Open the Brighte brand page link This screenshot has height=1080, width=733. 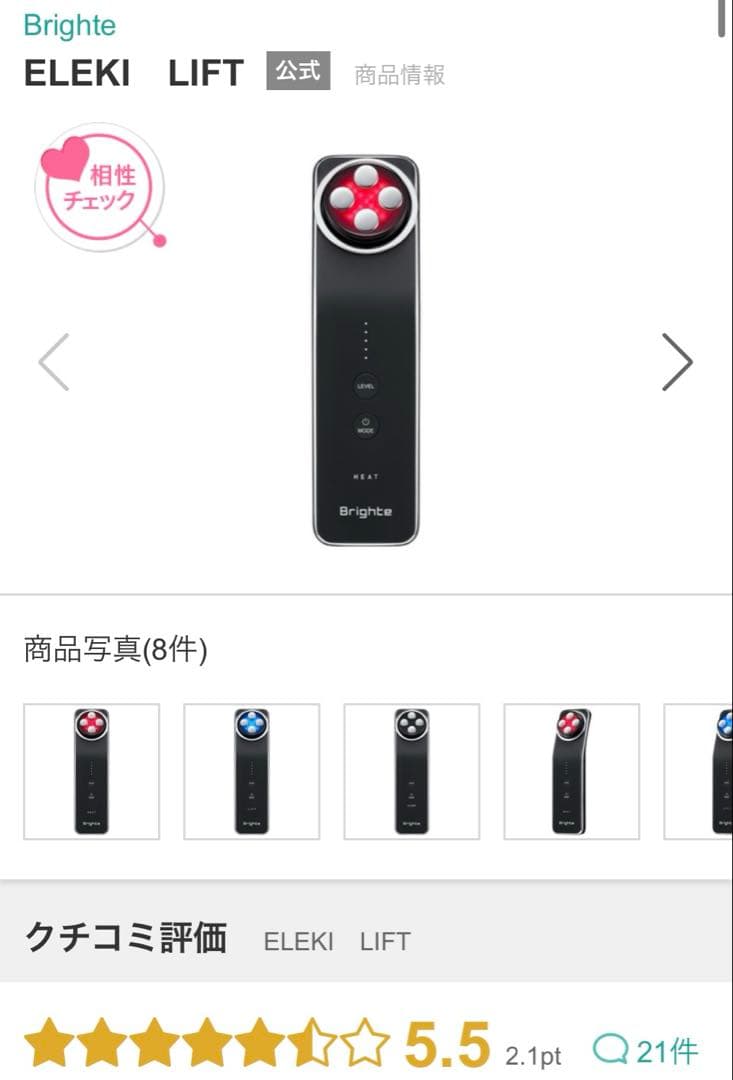click(x=69, y=25)
